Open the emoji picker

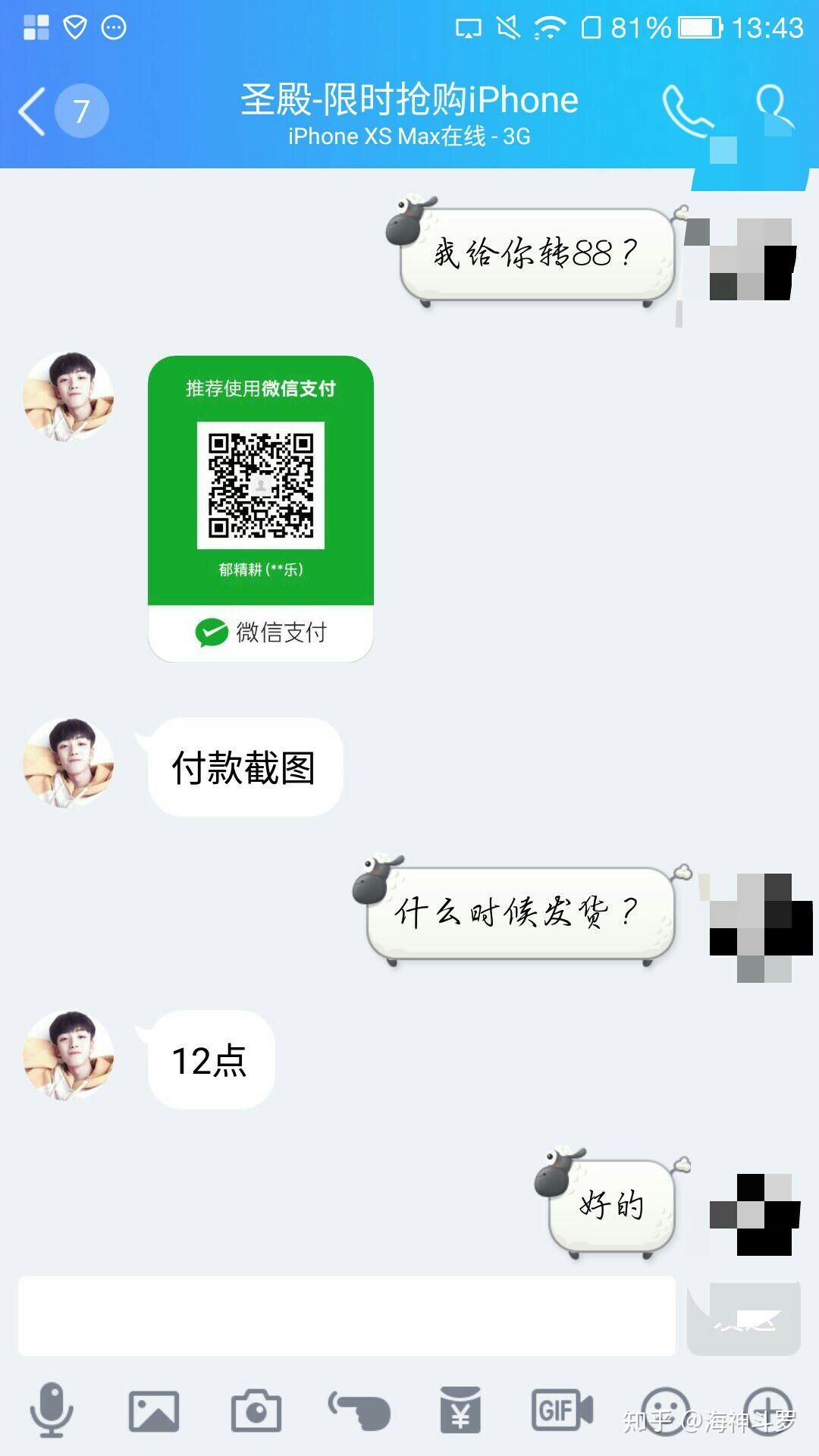click(x=665, y=1411)
